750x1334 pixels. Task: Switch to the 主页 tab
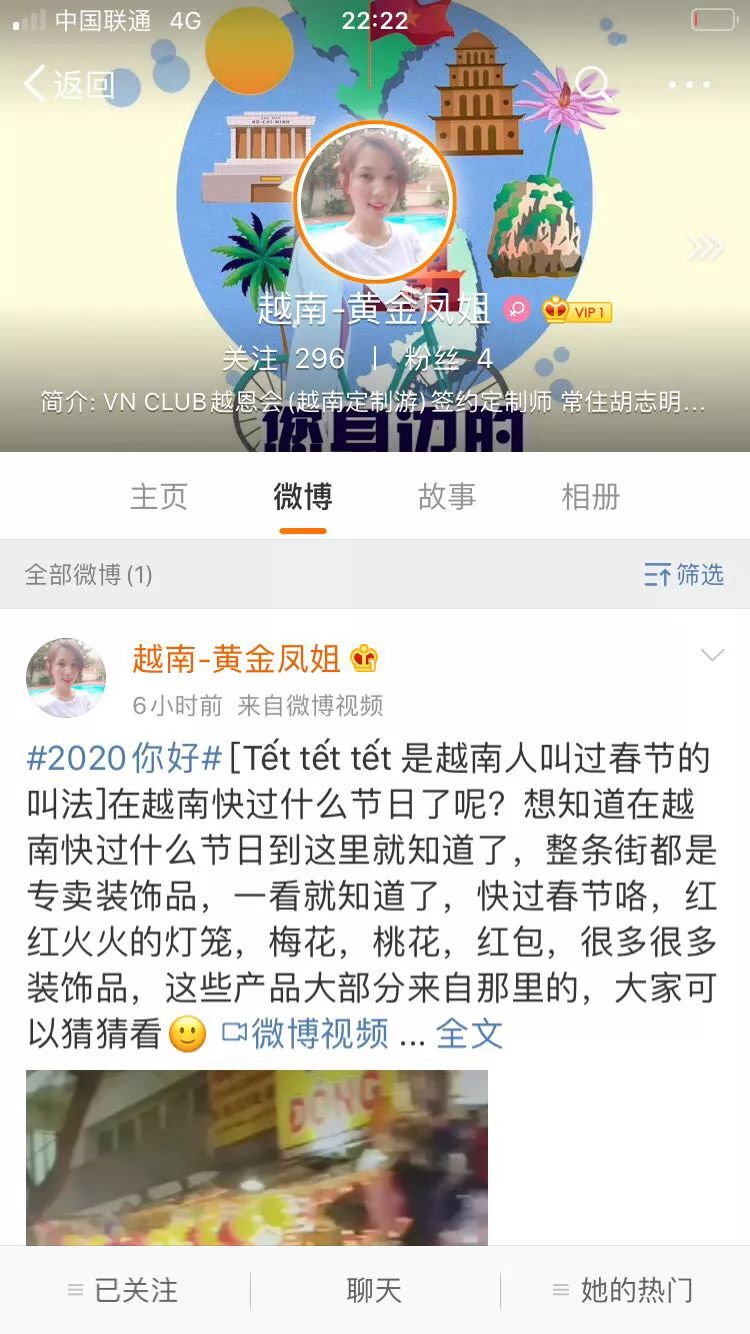tap(159, 497)
